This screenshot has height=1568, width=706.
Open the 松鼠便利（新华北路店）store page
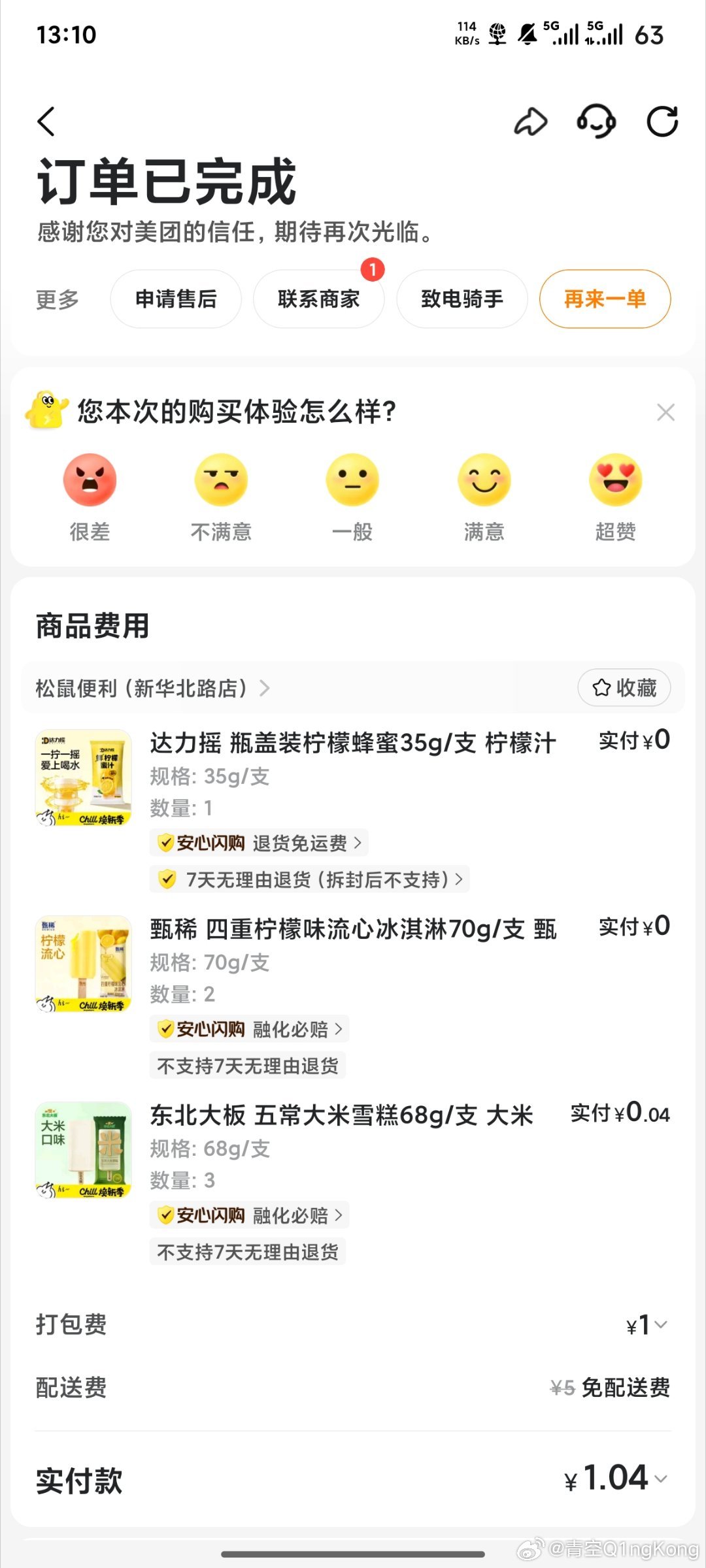point(152,688)
